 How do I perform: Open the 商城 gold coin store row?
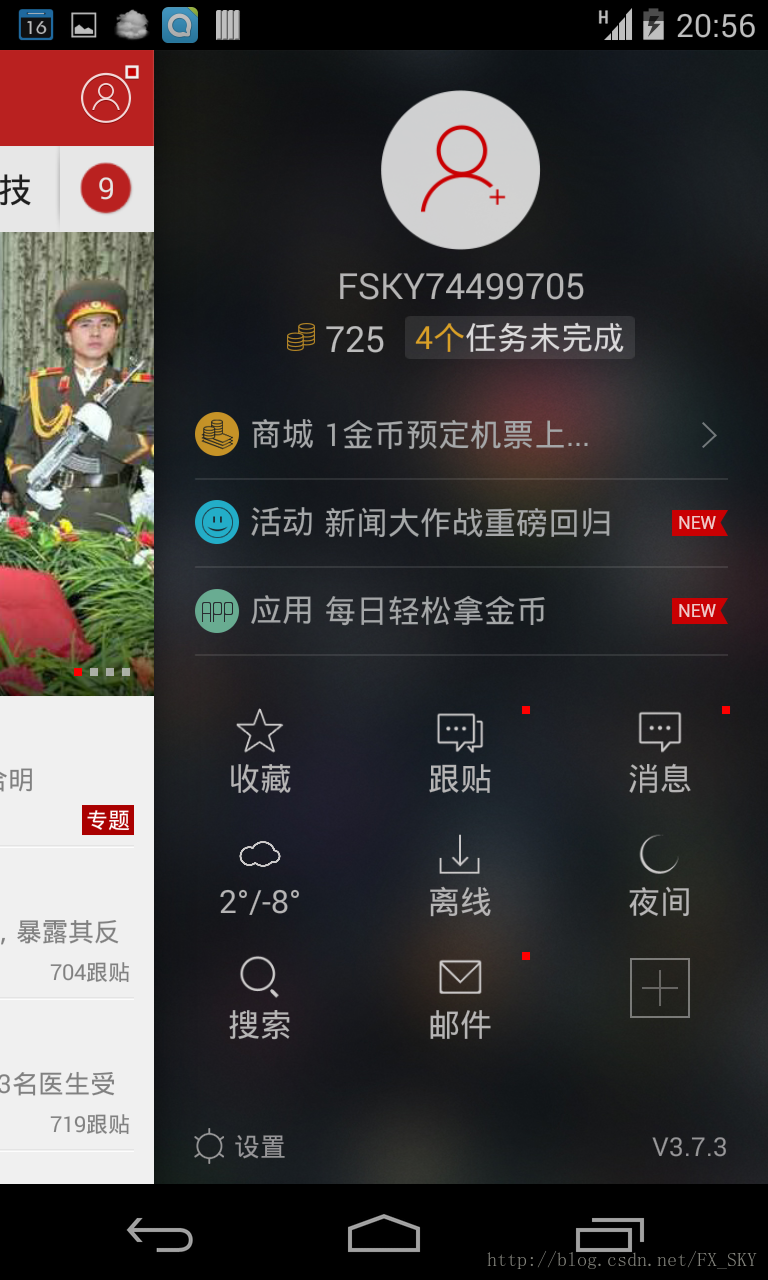[460, 435]
